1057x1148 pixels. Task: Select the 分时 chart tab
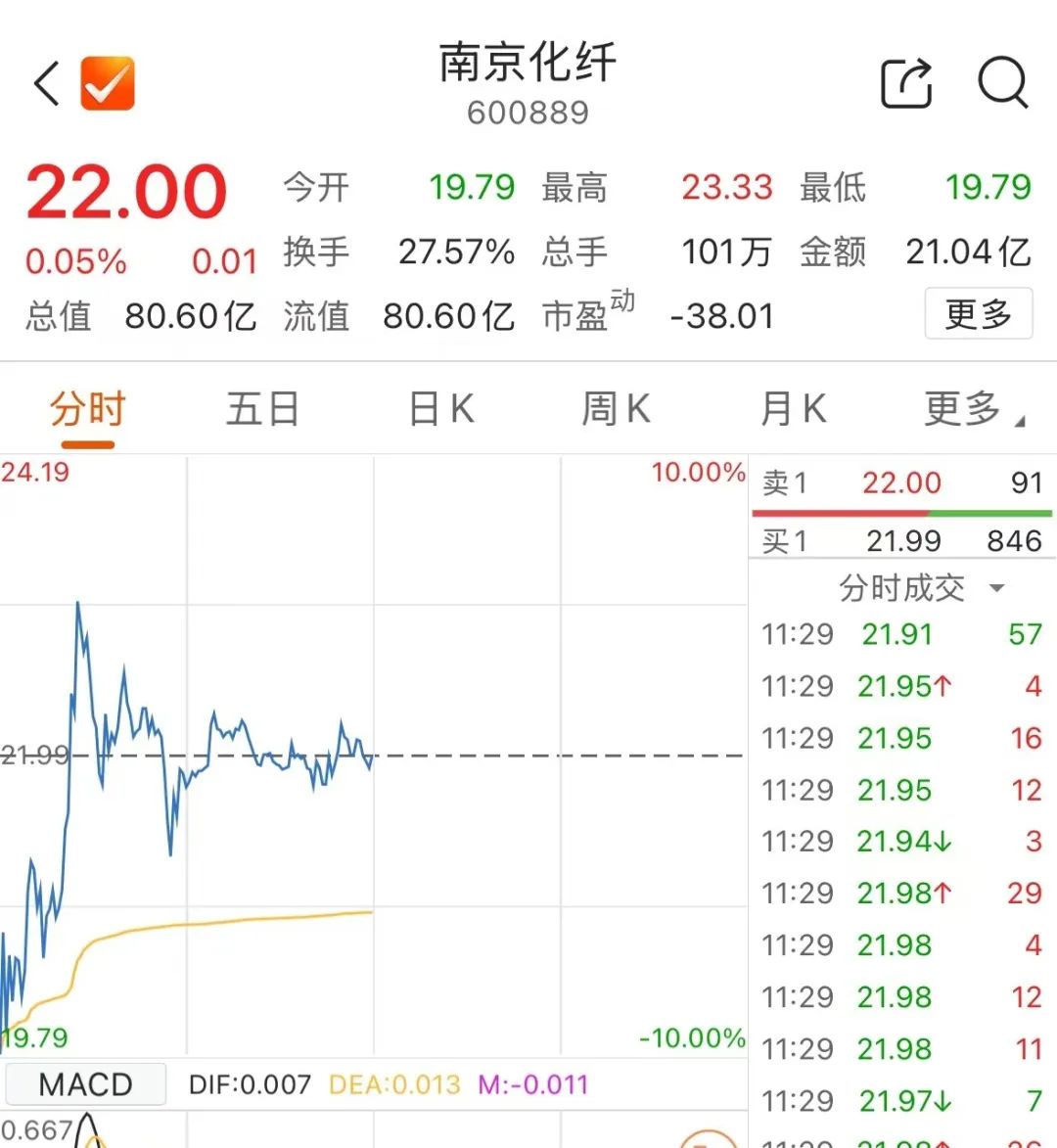88,409
